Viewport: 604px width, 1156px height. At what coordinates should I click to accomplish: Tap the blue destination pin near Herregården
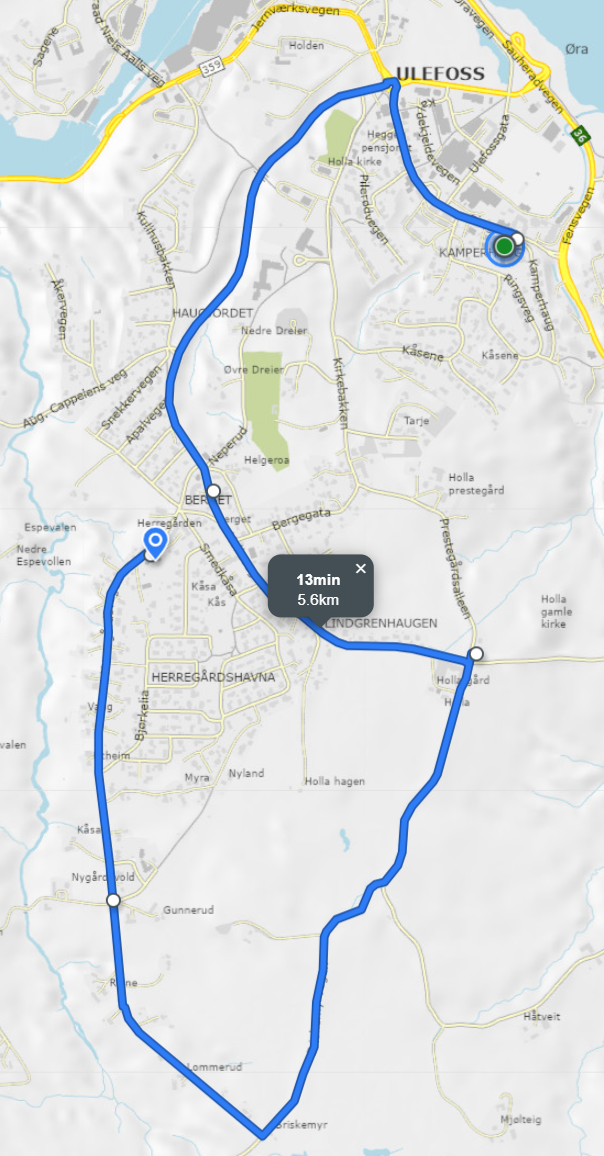(156, 543)
